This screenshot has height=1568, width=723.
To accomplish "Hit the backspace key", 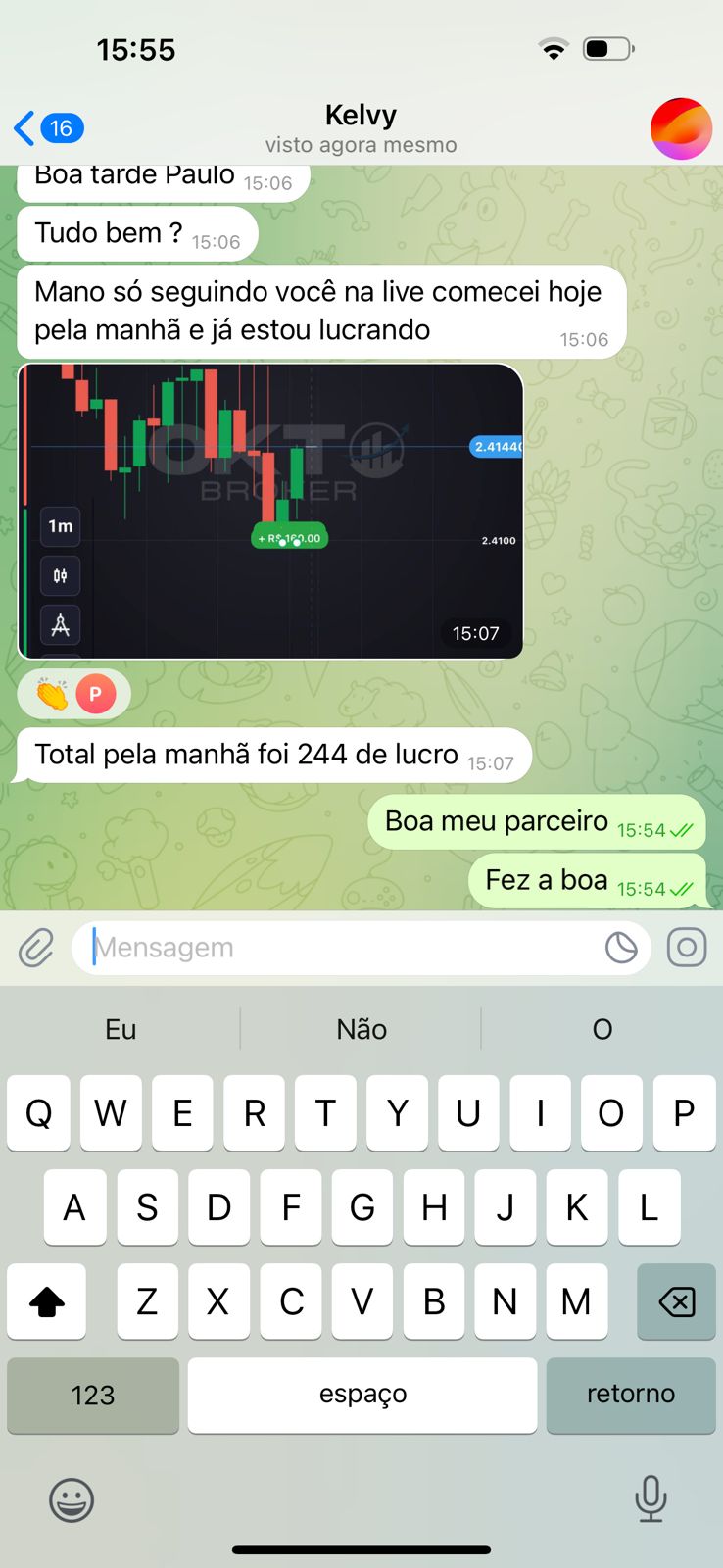I will tap(676, 1301).
